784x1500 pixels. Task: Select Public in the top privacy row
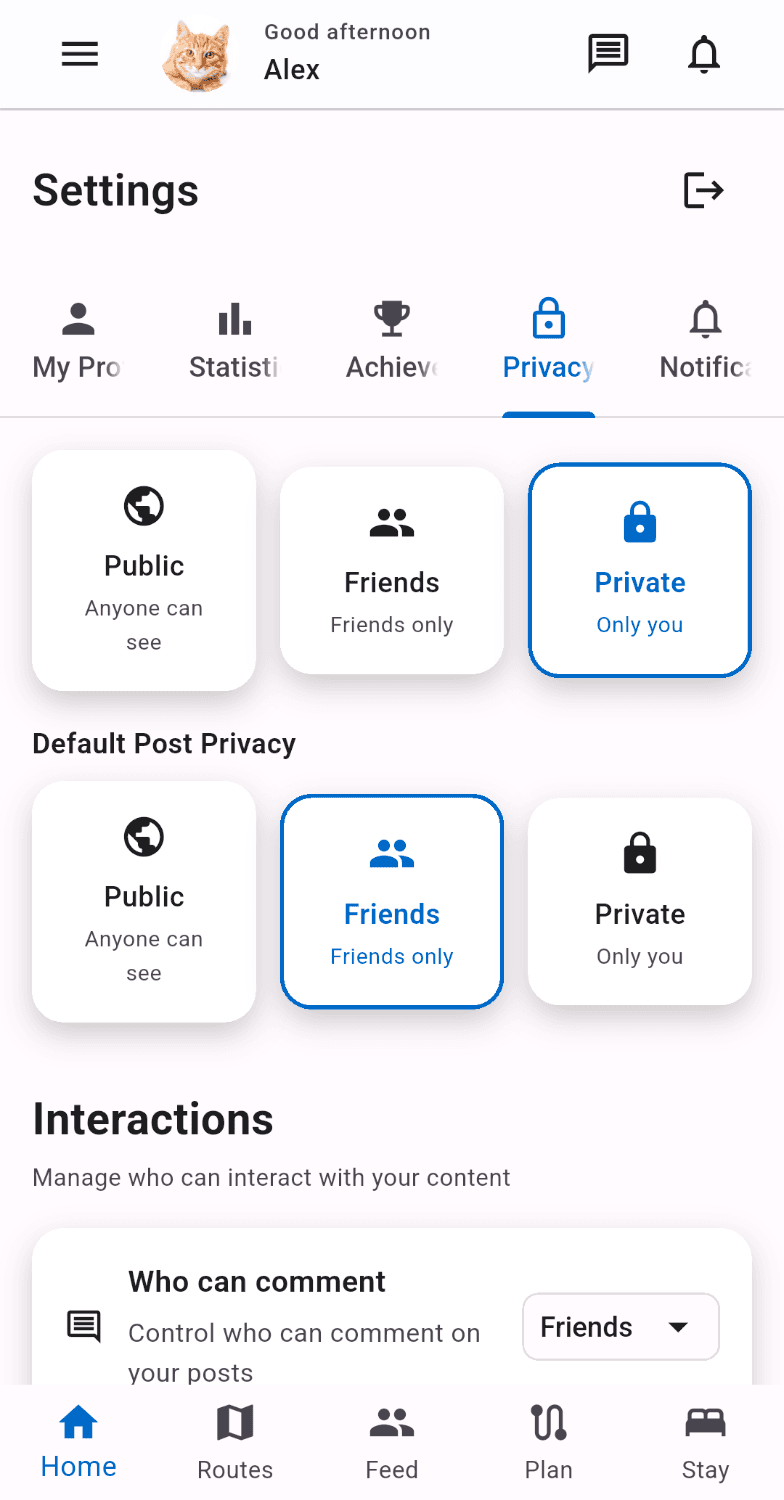click(x=144, y=570)
